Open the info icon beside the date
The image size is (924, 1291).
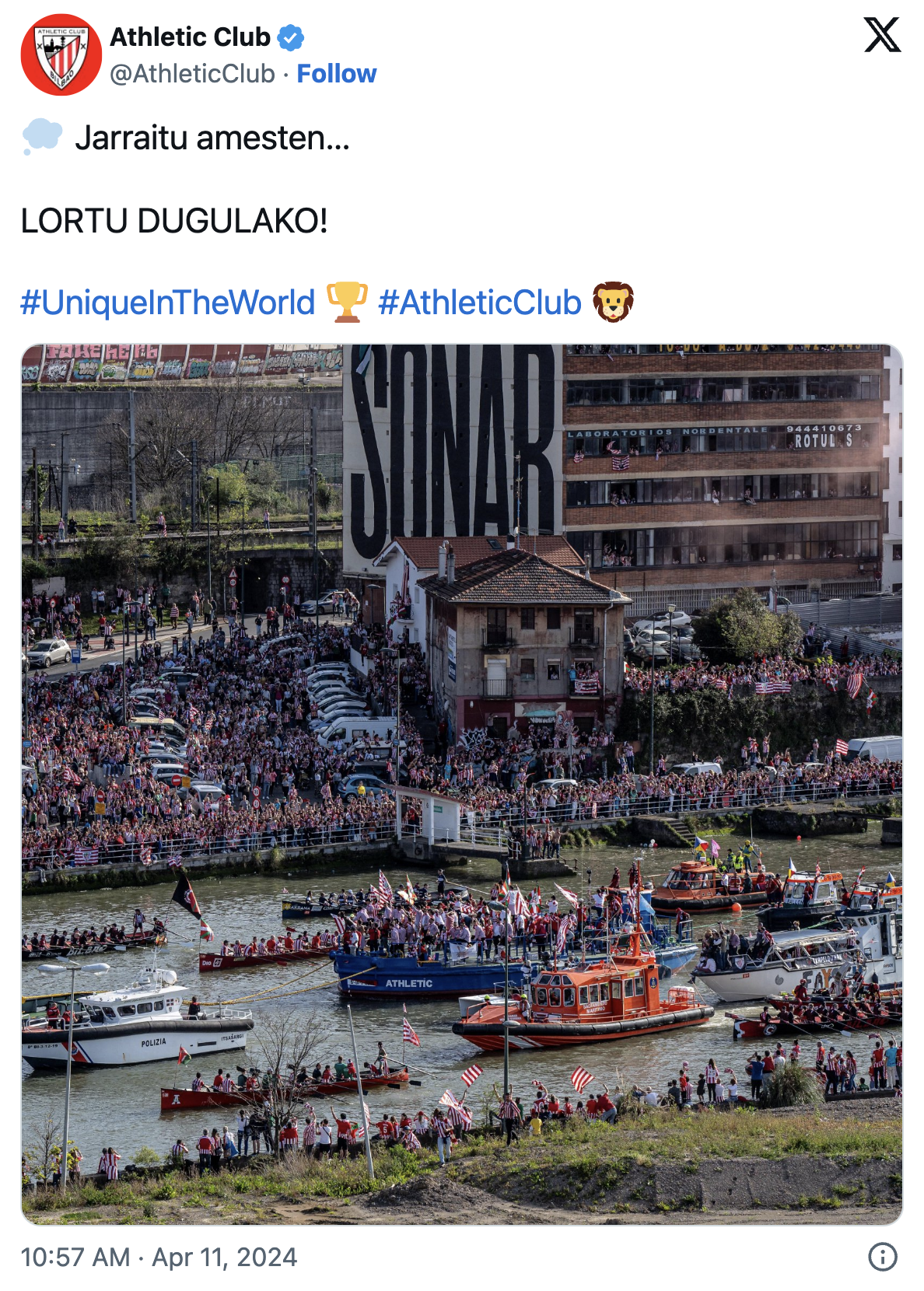click(882, 1257)
